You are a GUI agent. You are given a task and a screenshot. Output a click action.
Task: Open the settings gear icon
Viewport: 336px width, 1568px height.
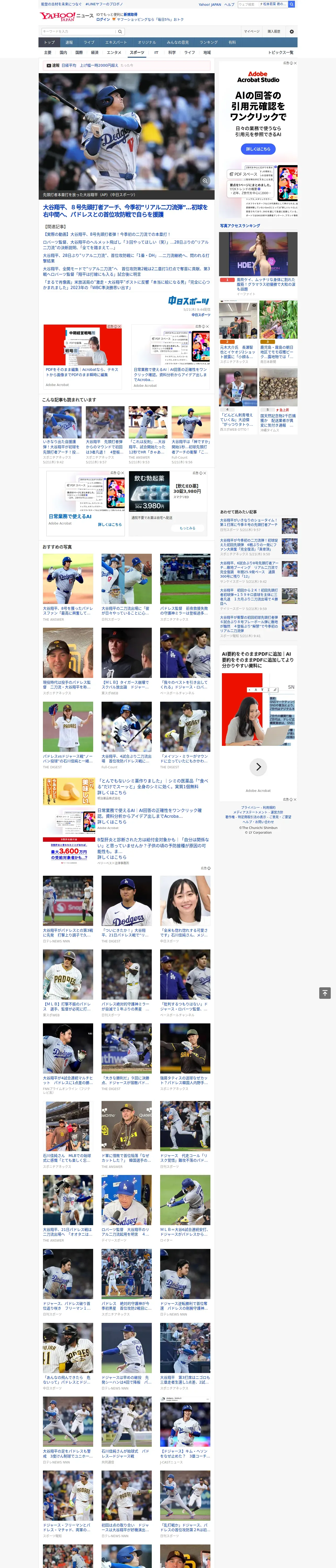point(292,31)
